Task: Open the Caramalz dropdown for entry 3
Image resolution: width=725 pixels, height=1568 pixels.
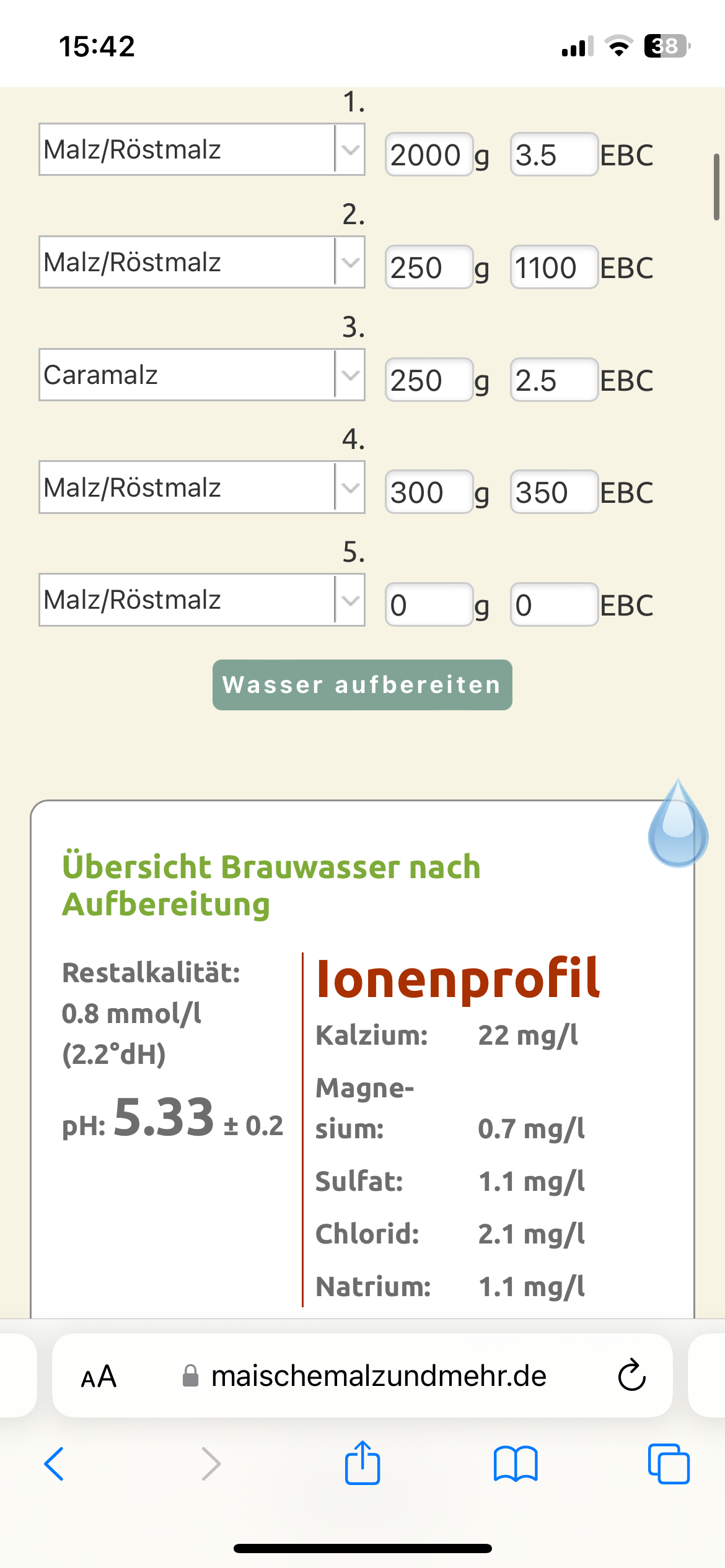Action: pos(201,375)
